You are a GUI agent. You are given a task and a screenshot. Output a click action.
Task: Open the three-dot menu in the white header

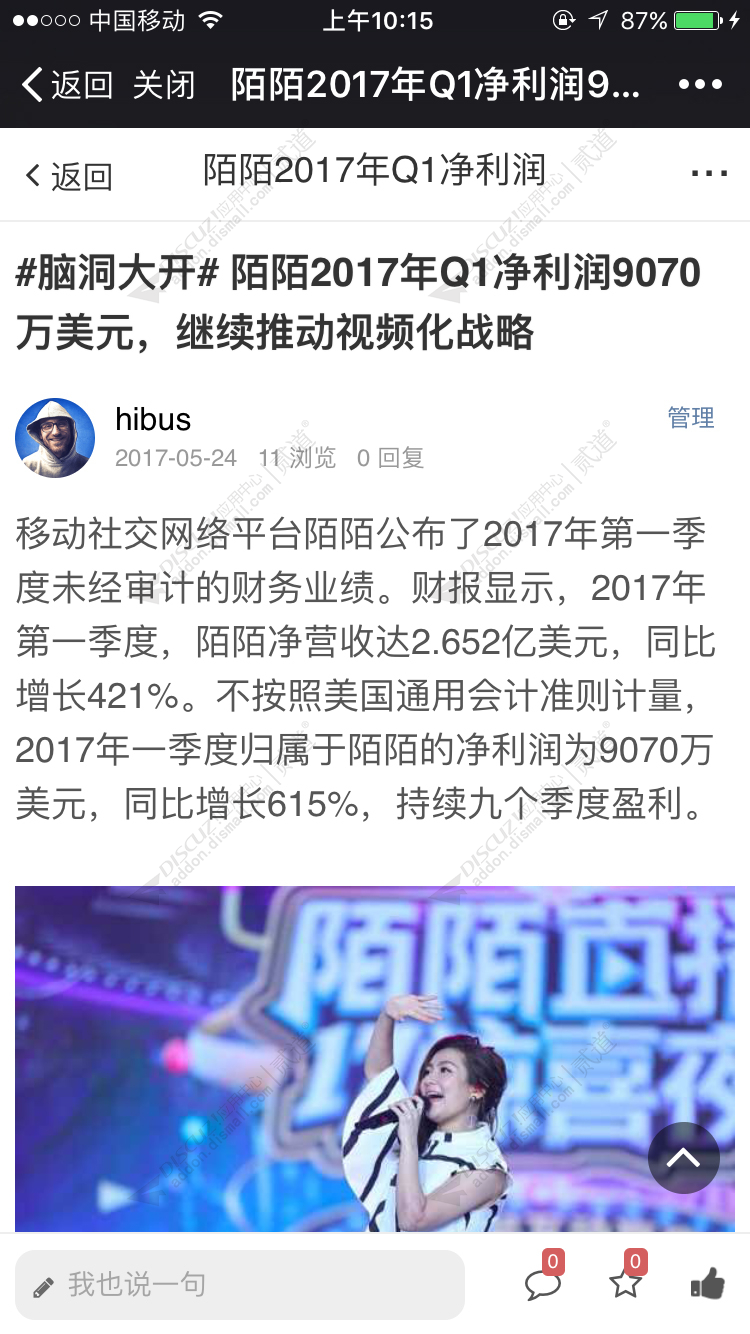pos(709,174)
